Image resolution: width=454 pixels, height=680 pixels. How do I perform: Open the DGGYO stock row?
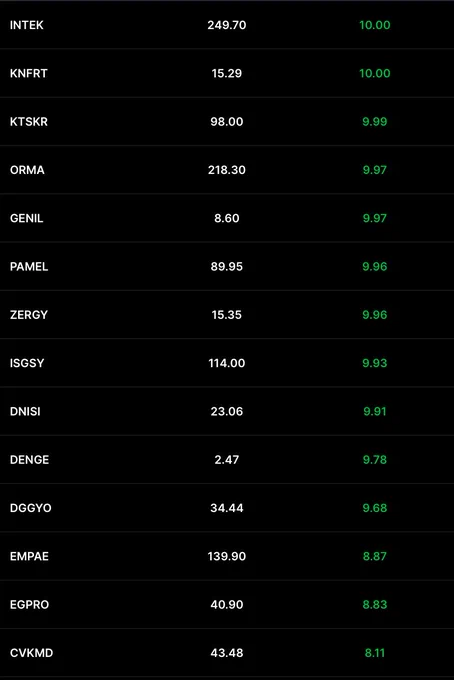click(x=227, y=508)
